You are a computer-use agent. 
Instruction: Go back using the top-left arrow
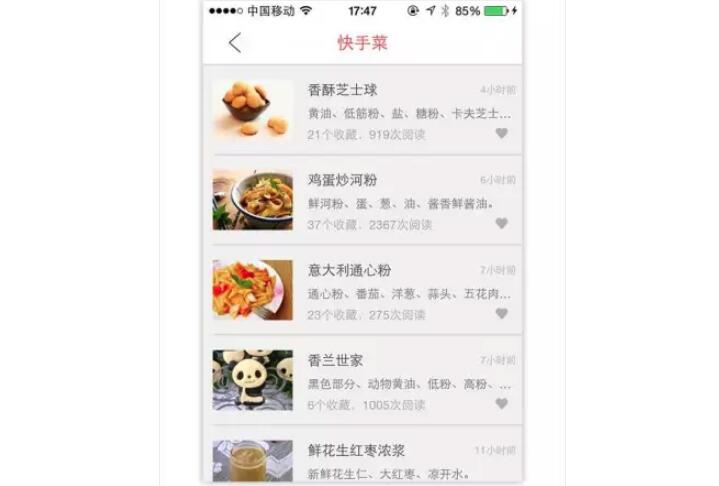tap(235, 43)
